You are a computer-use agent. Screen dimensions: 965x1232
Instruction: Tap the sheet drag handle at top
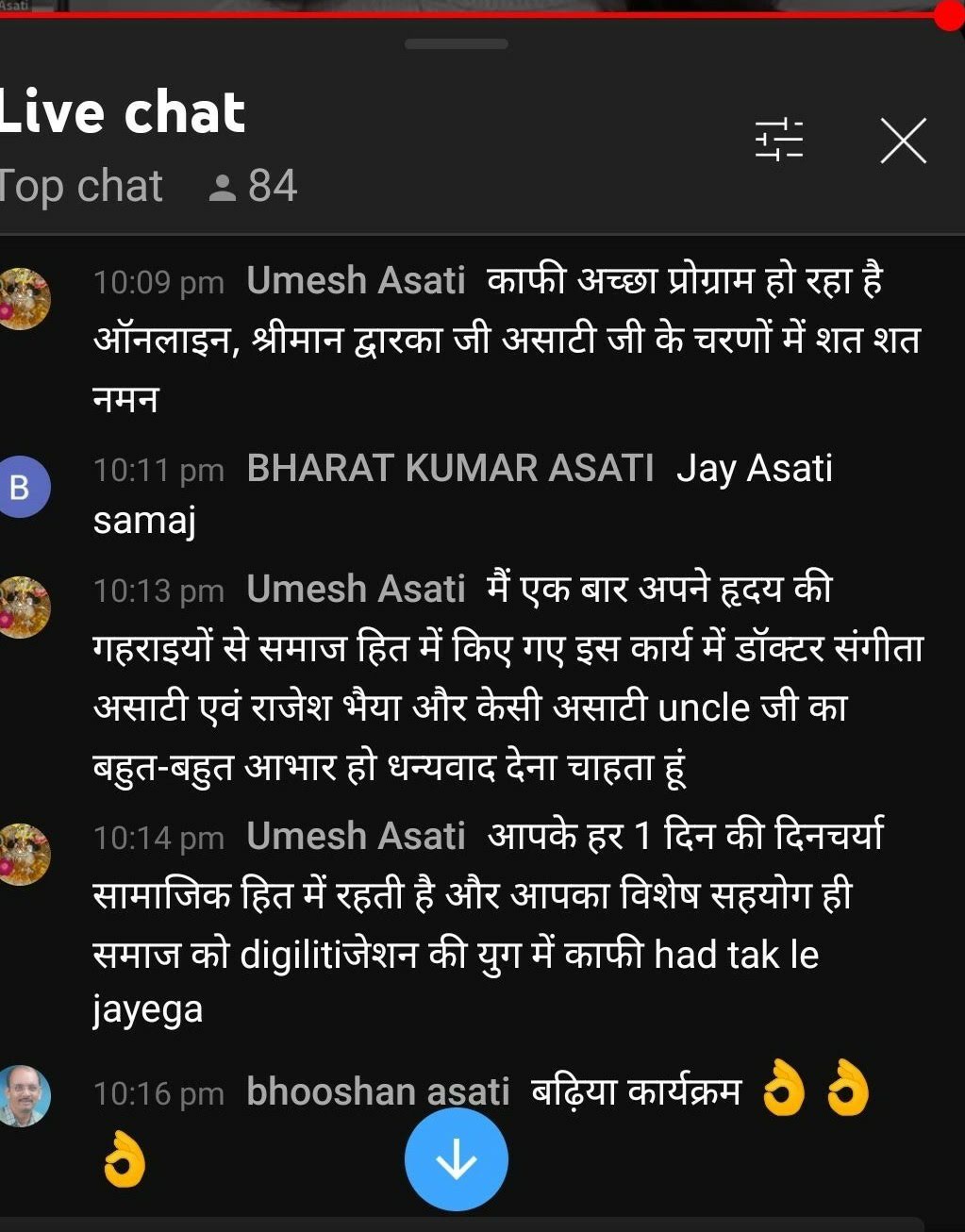(x=457, y=44)
